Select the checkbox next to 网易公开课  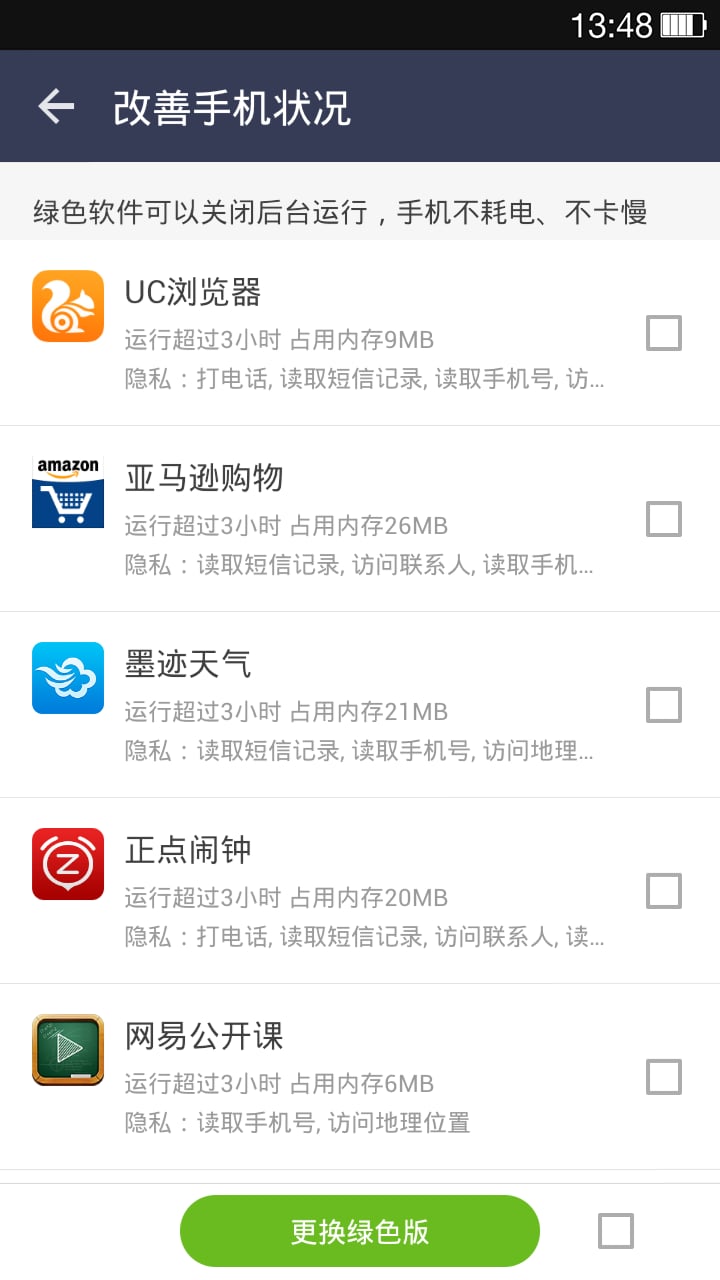(x=663, y=1077)
